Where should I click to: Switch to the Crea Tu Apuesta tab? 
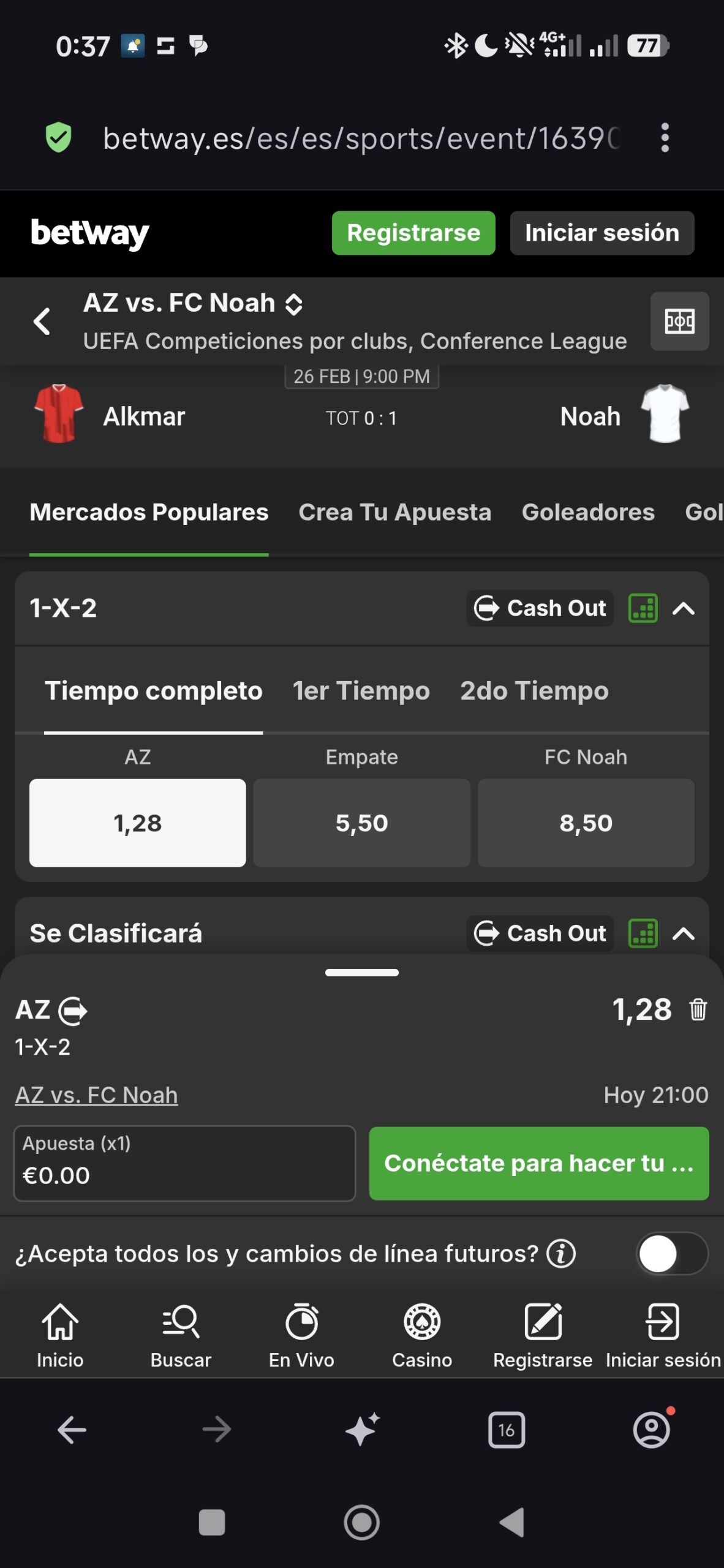pos(394,512)
